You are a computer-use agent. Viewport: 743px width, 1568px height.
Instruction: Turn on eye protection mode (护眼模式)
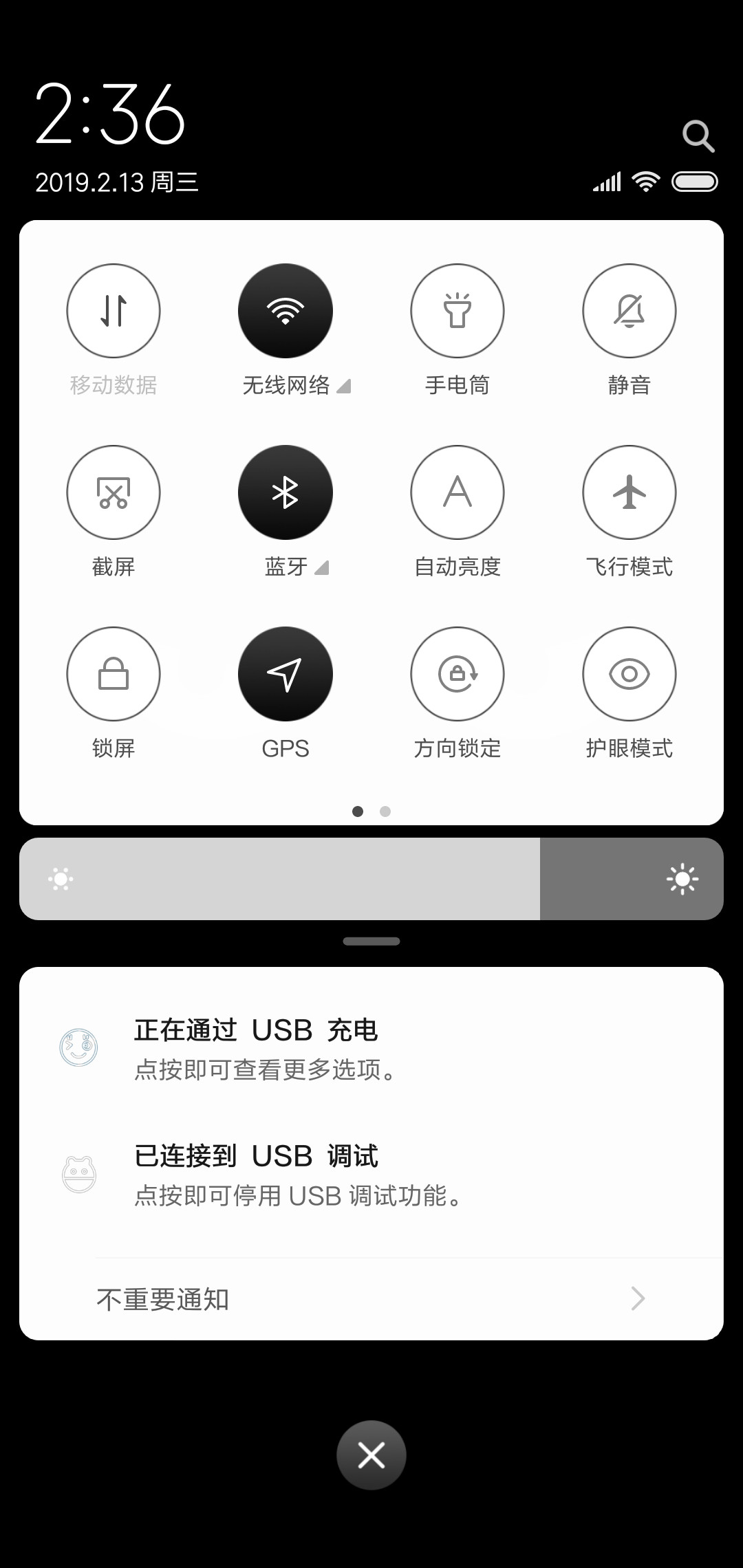(629, 674)
